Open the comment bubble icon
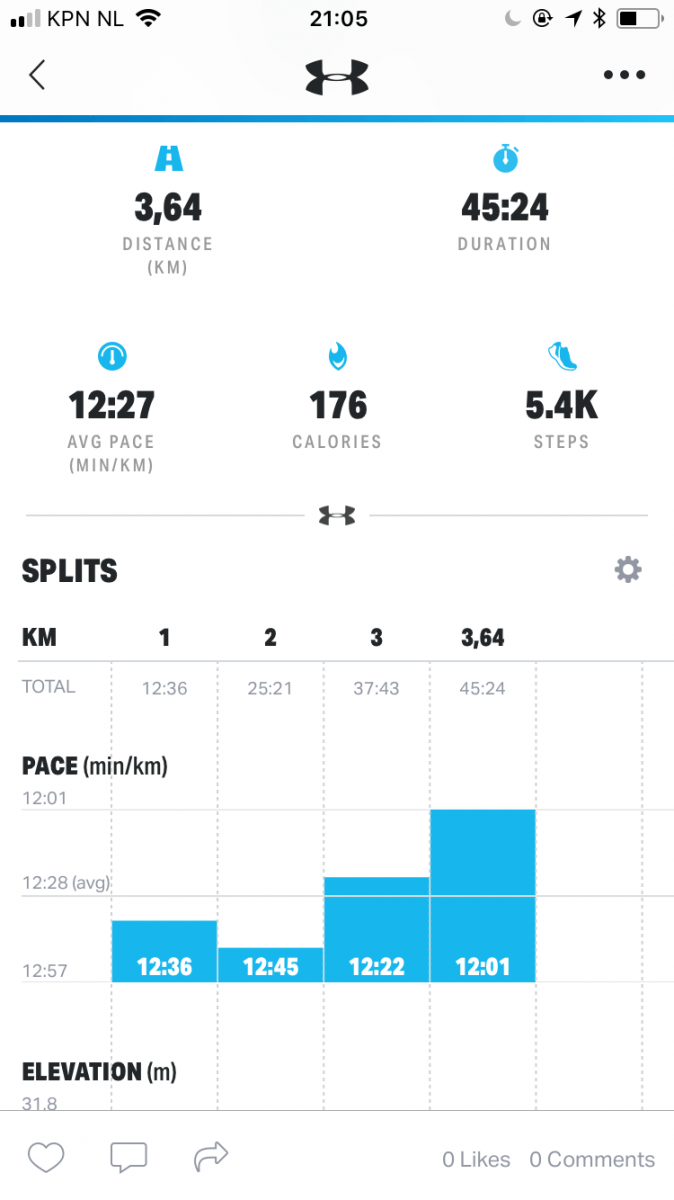Viewport: 674px width, 1200px height. (128, 1158)
